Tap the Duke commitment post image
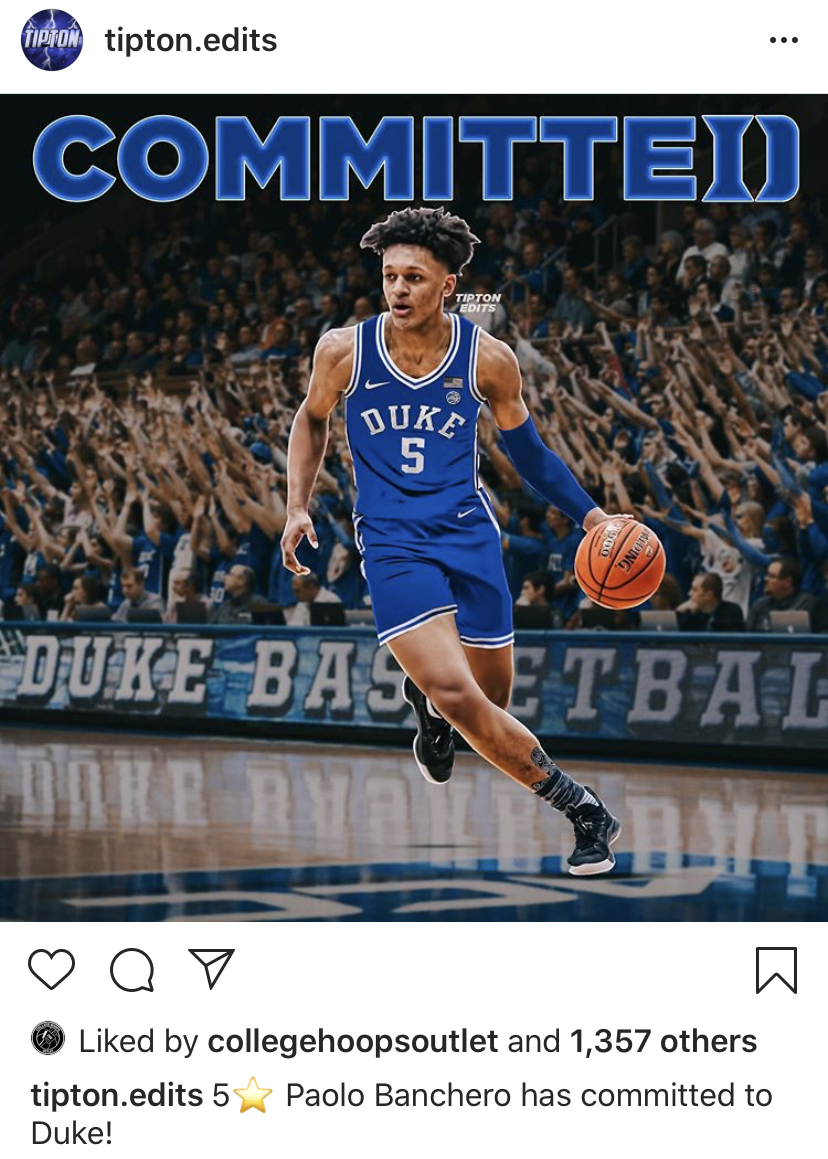Screen dimensions: 828x1159 414,507
